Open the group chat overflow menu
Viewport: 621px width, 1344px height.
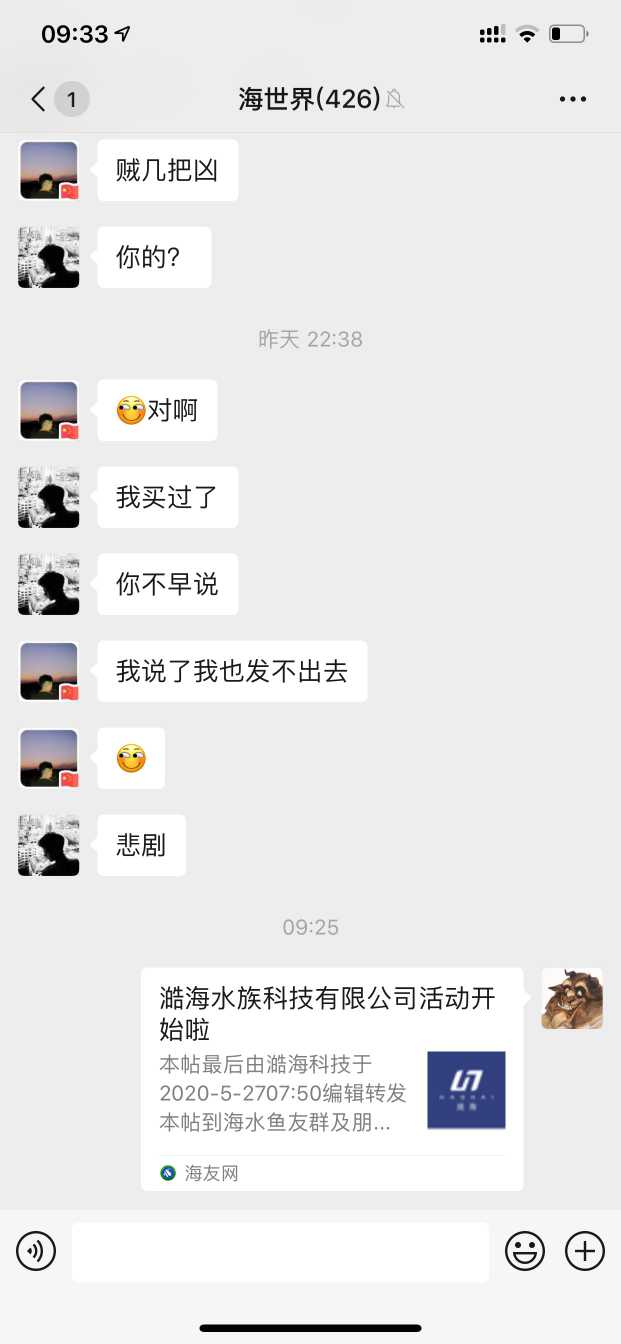pos(573,99)
